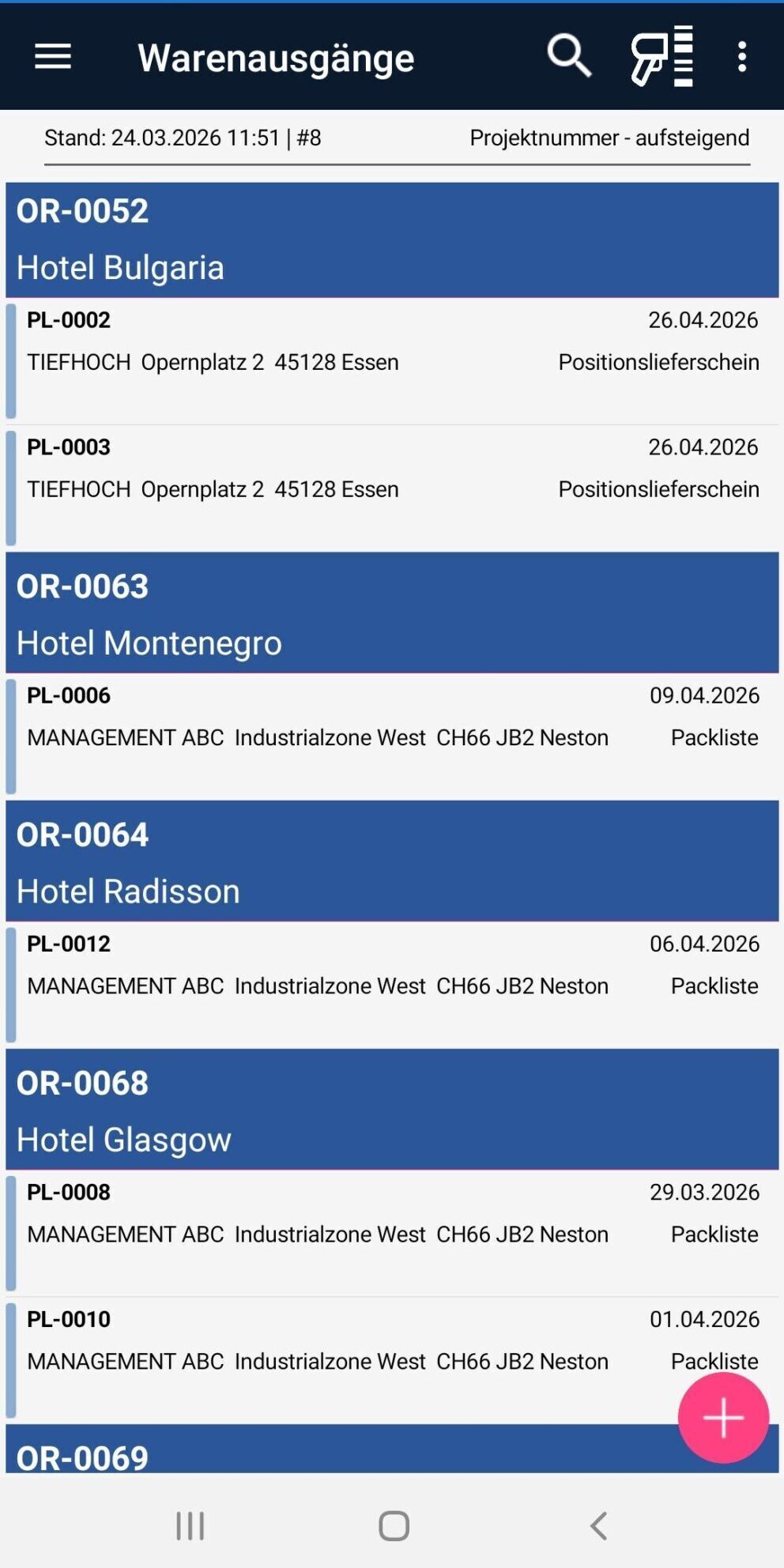Go back with system back button

click(x=598, y=1525)
